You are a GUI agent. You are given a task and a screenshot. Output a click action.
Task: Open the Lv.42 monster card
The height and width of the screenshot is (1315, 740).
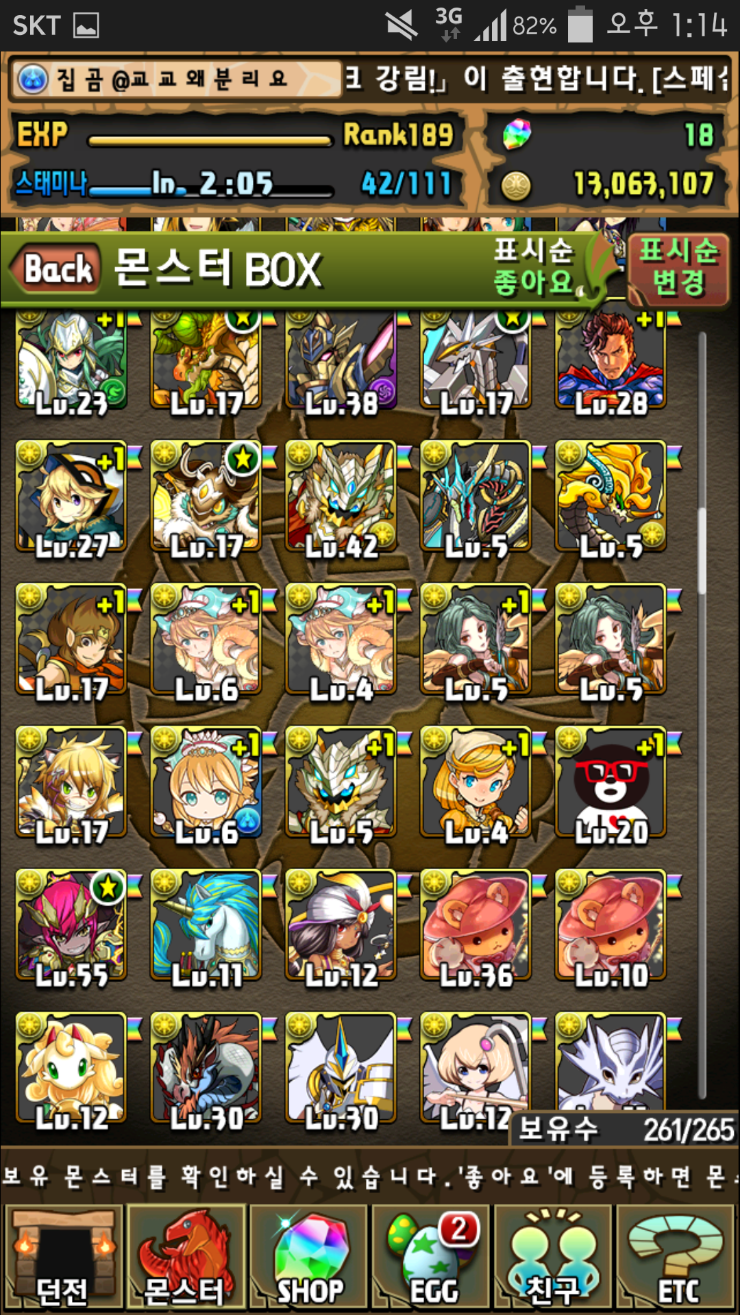(x=341, y=497)
